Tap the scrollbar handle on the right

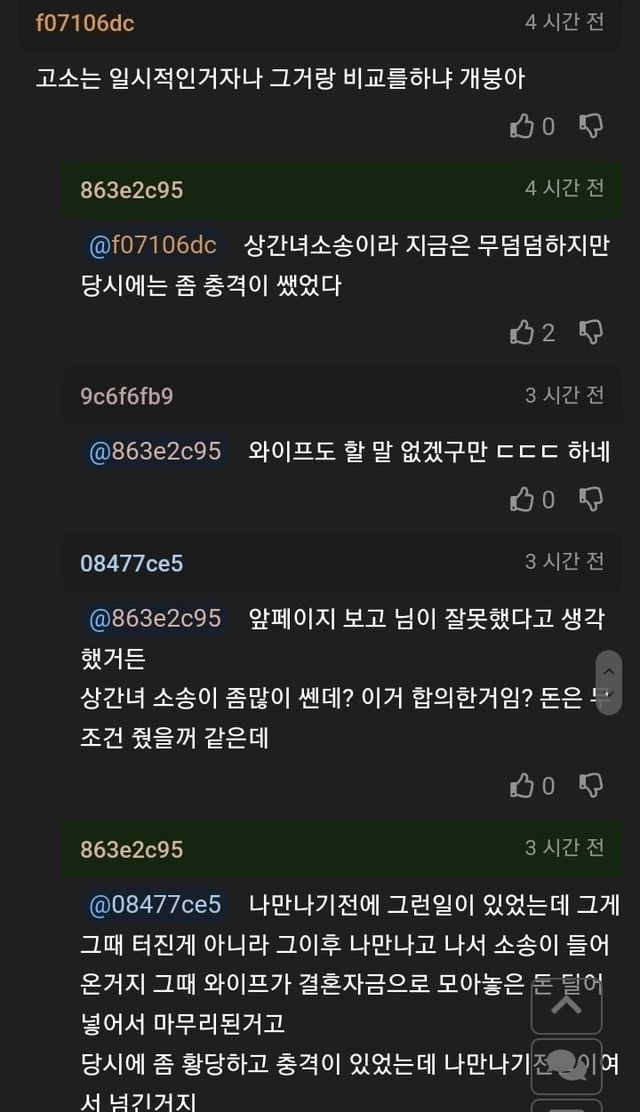tap(607, 681)
